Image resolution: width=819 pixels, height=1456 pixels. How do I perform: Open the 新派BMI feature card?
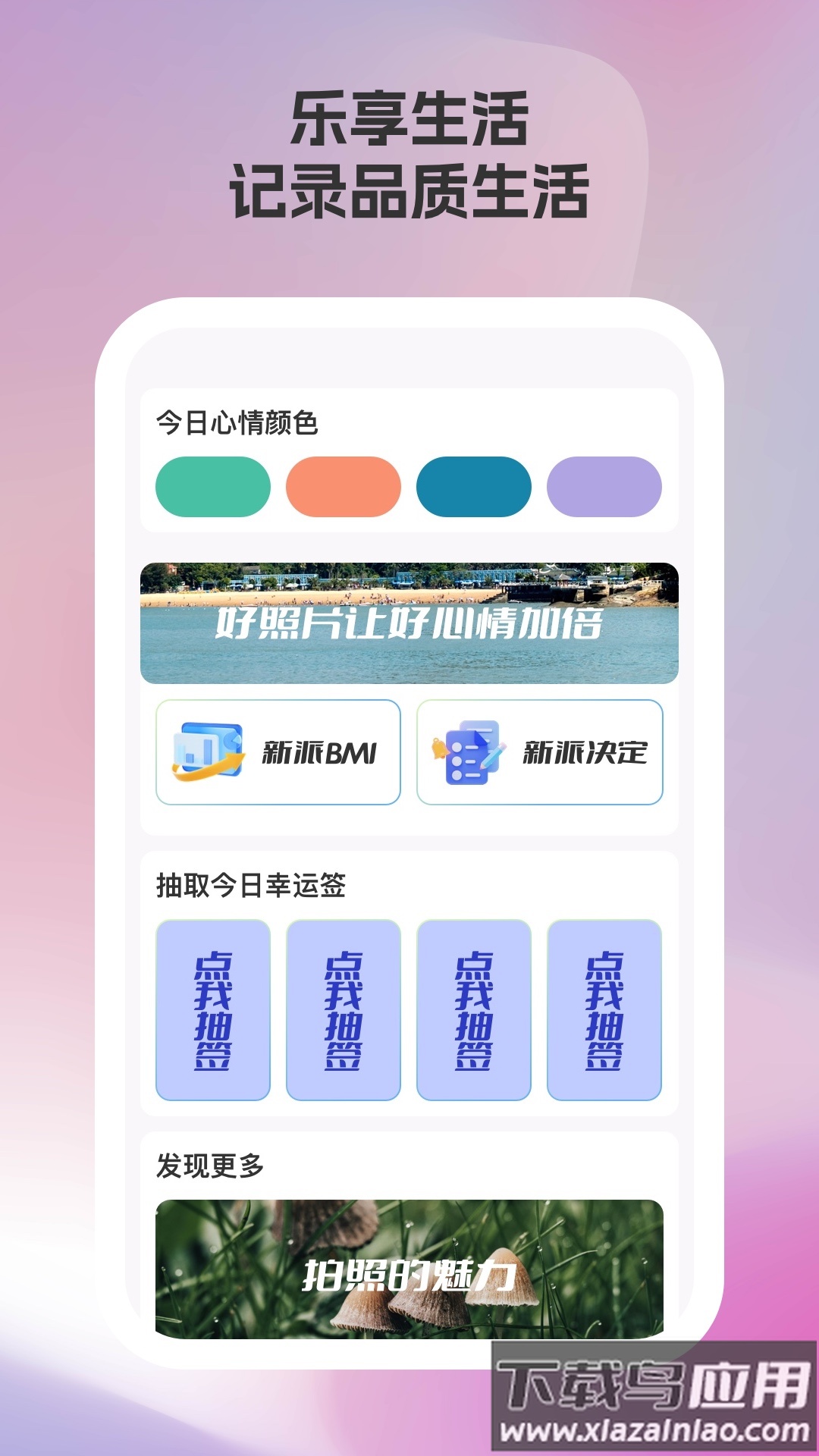278,752
